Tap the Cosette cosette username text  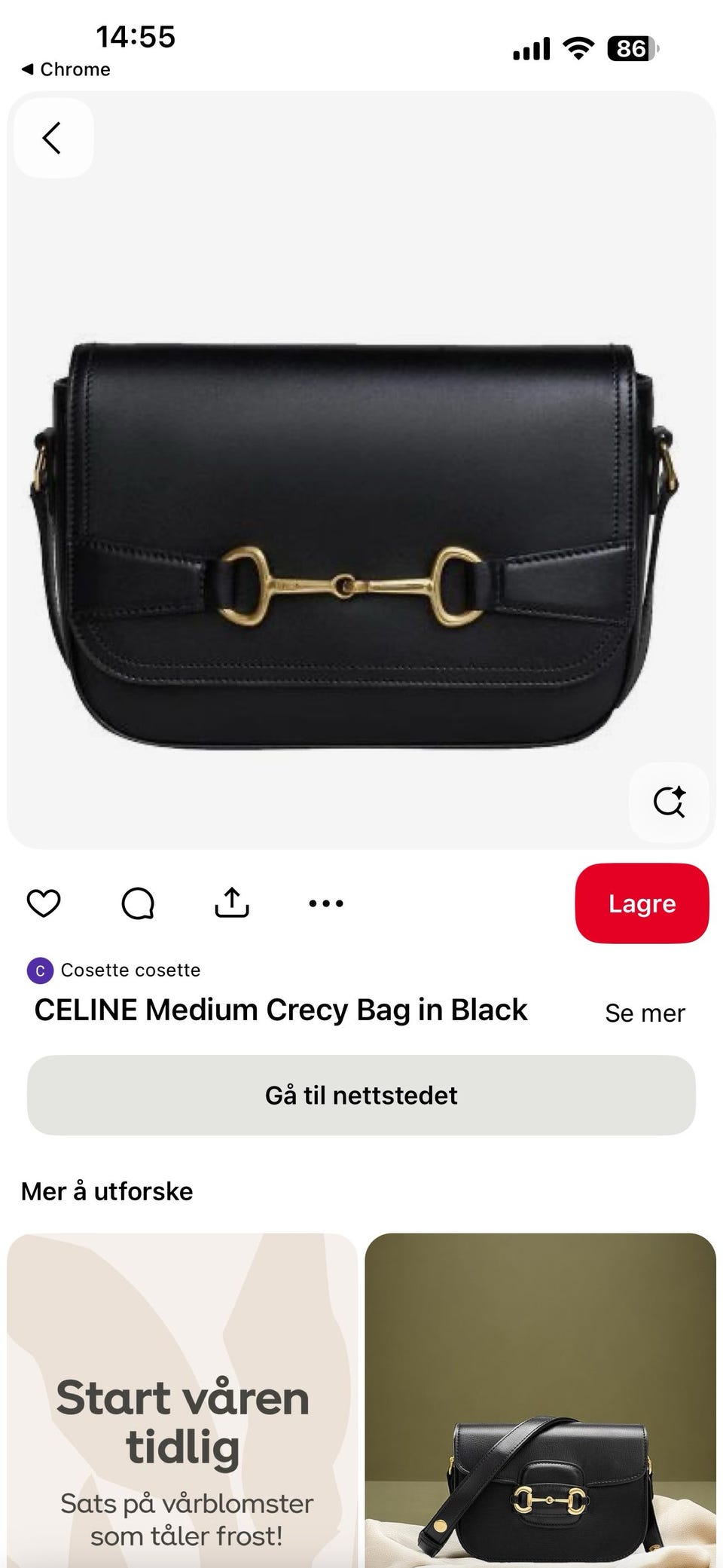tap(133, 970)
